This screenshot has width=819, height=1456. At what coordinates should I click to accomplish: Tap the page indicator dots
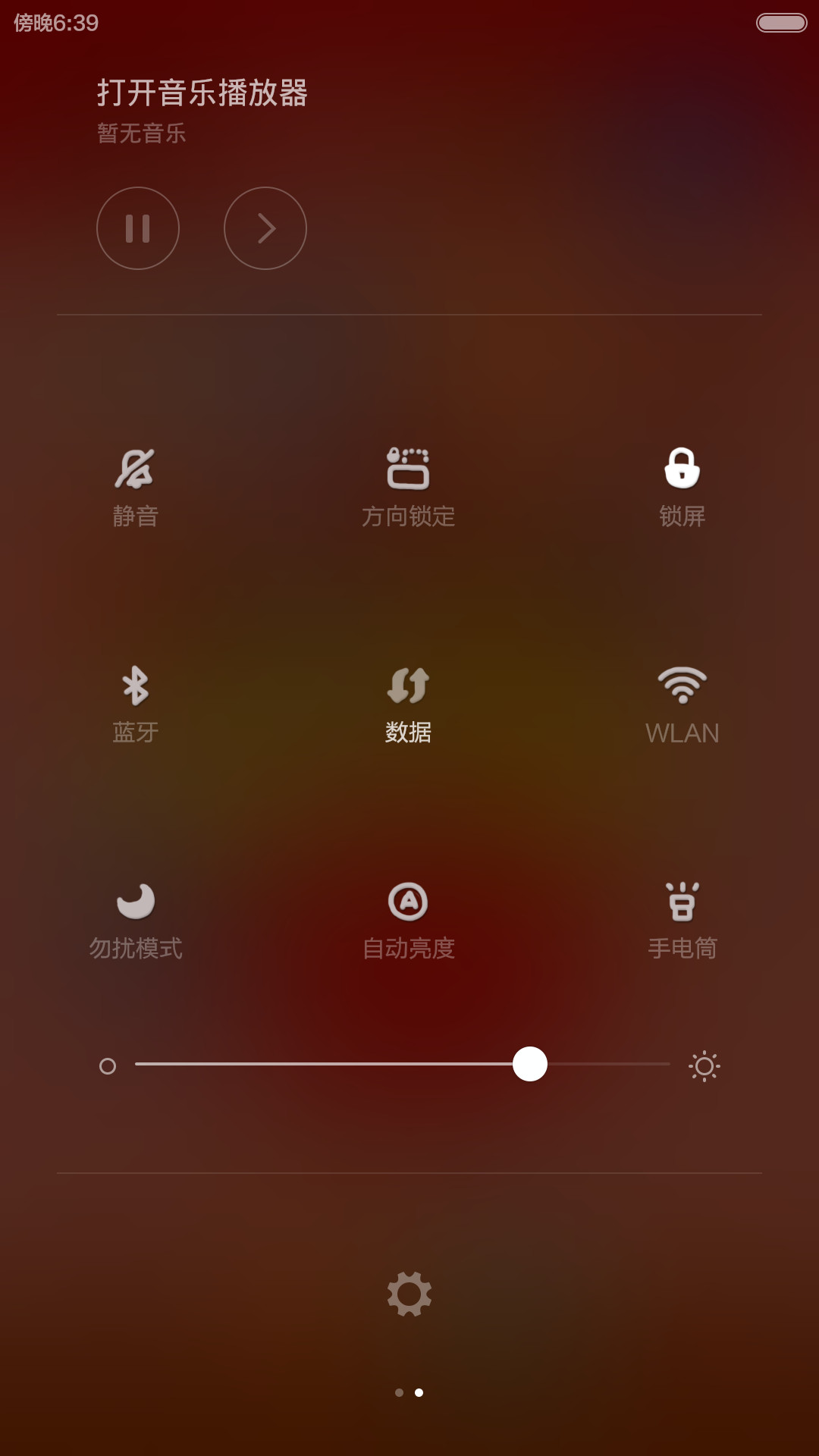tap(409, 1392)
